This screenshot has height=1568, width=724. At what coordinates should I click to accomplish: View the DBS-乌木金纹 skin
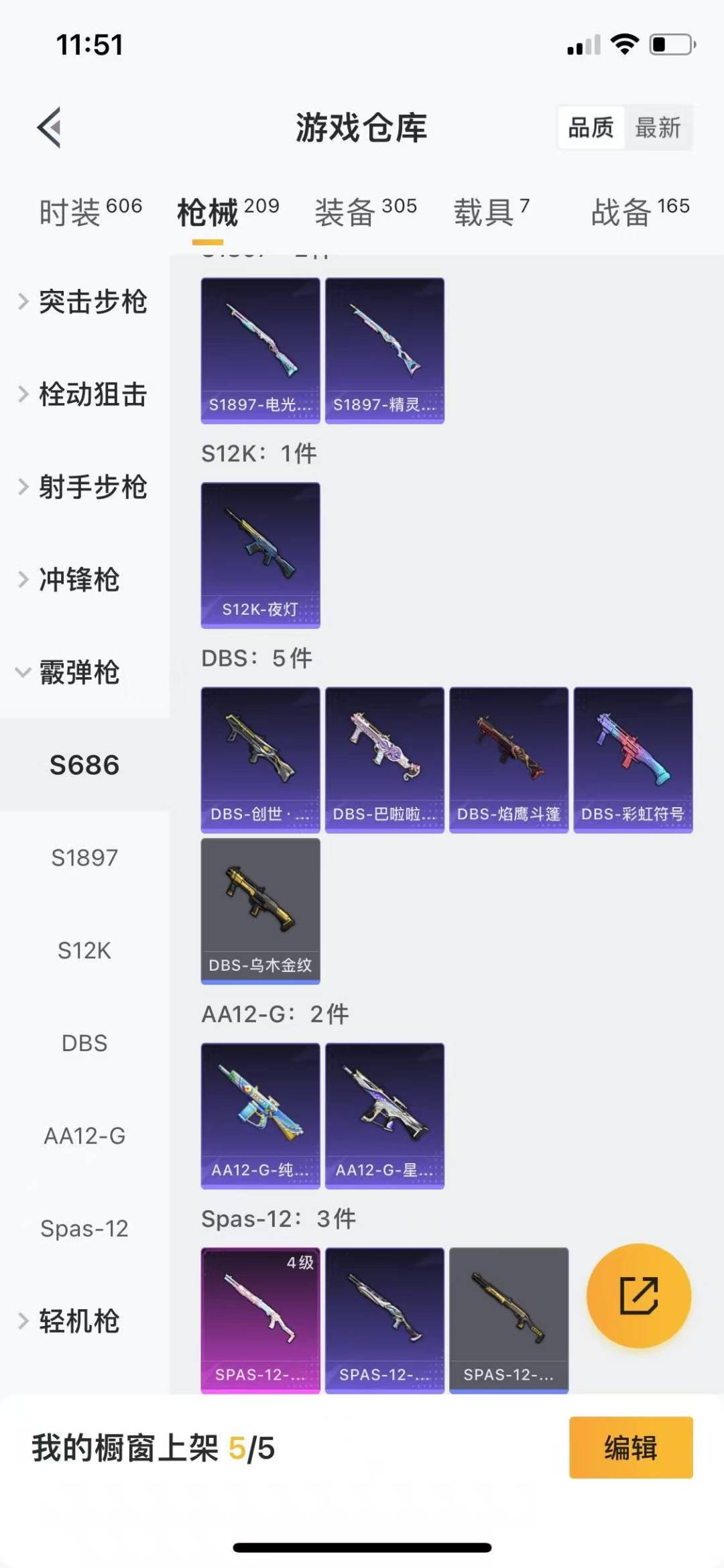point(260,910)
